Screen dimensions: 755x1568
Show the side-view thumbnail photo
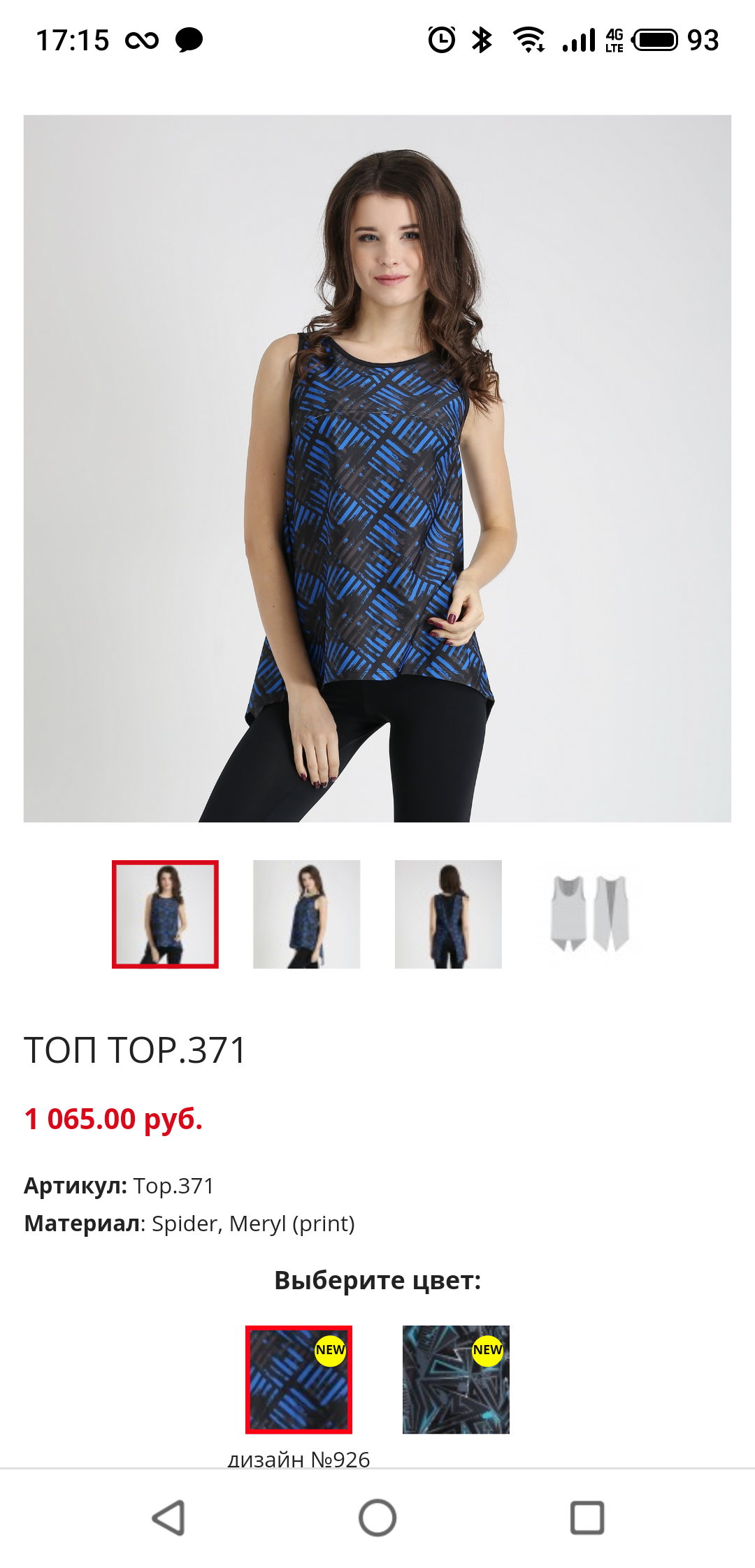pos(306,914)
